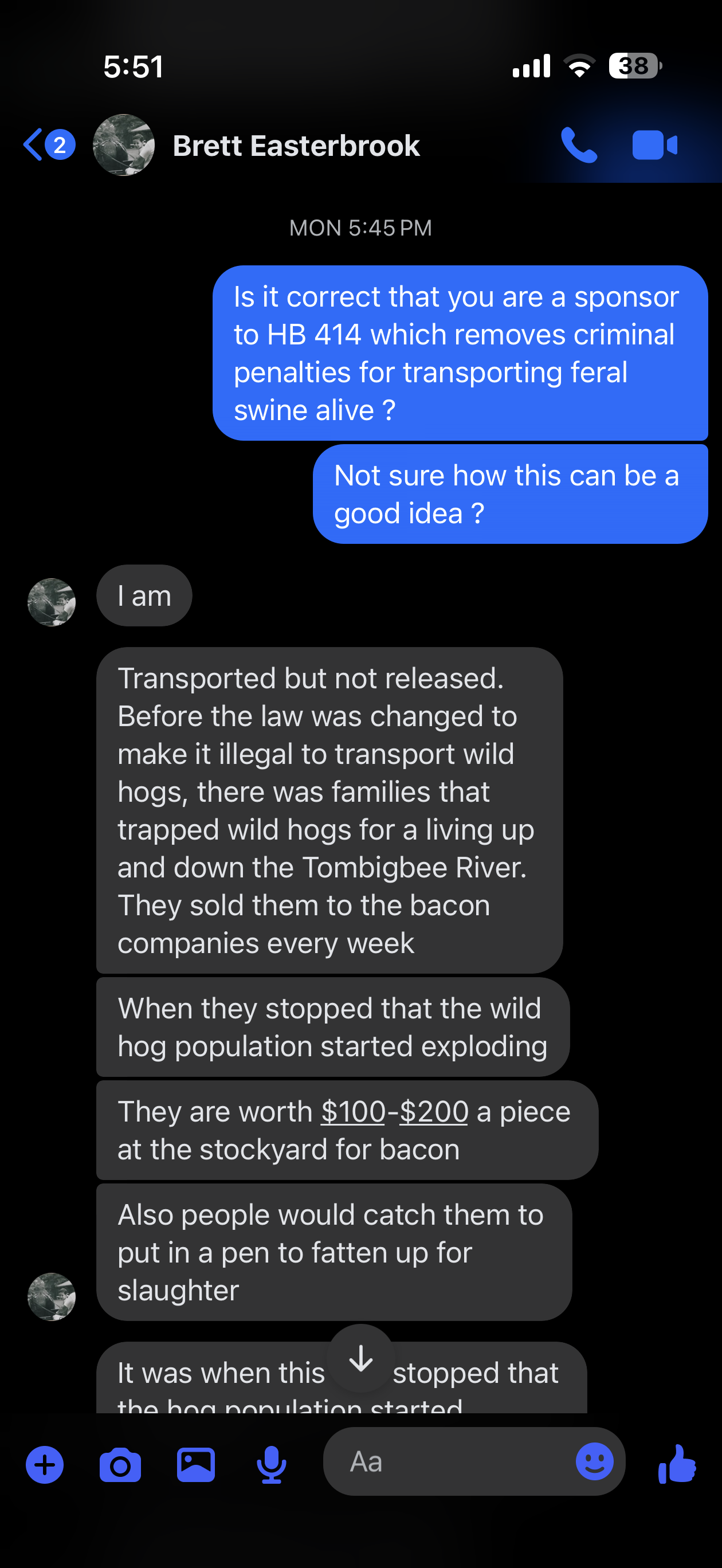This screenshot has height=1568, width=722.
Task: Open Brett Easterbrook's profile details
Action: 296,146
